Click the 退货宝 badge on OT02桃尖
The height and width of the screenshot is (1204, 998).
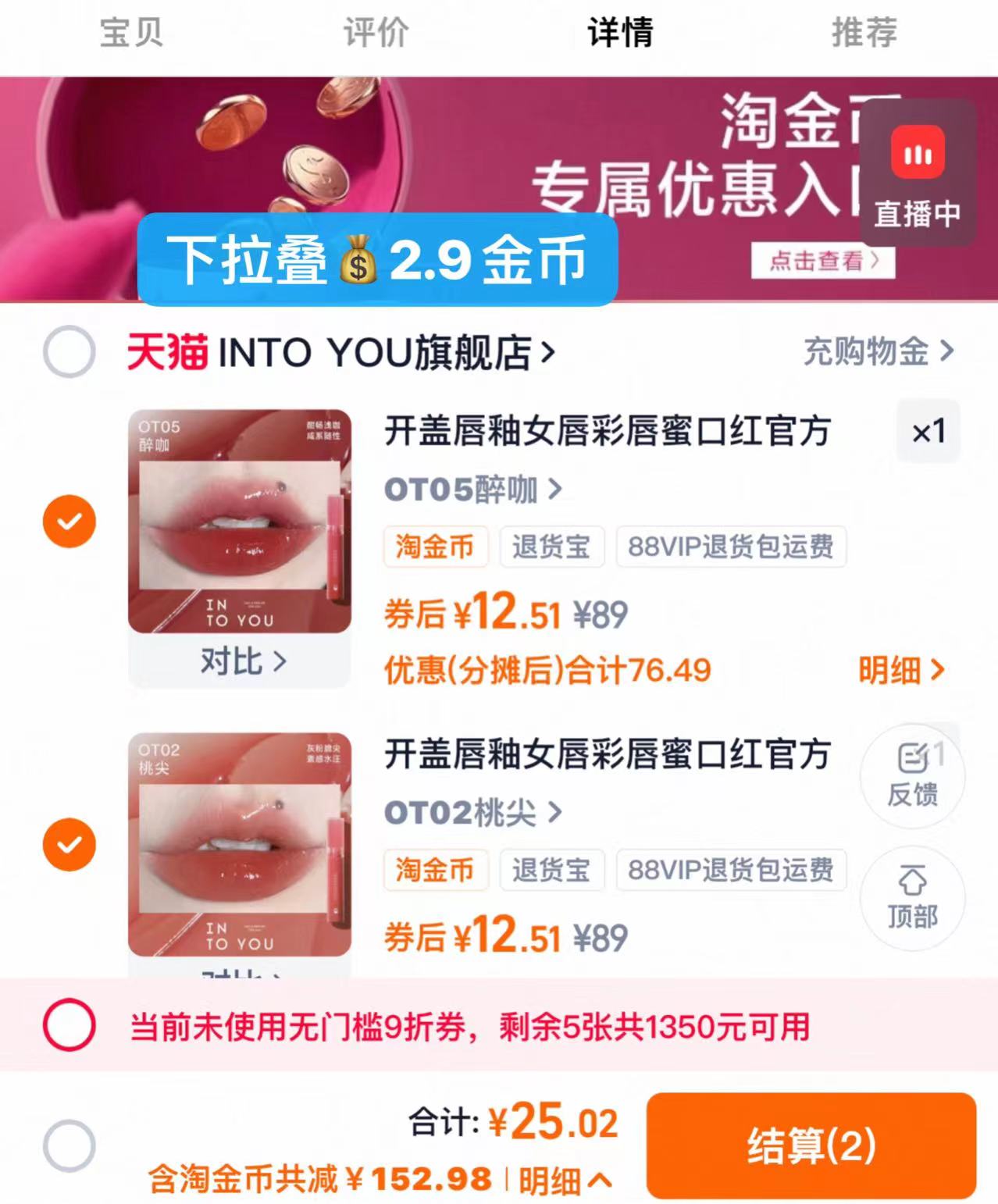552,871
